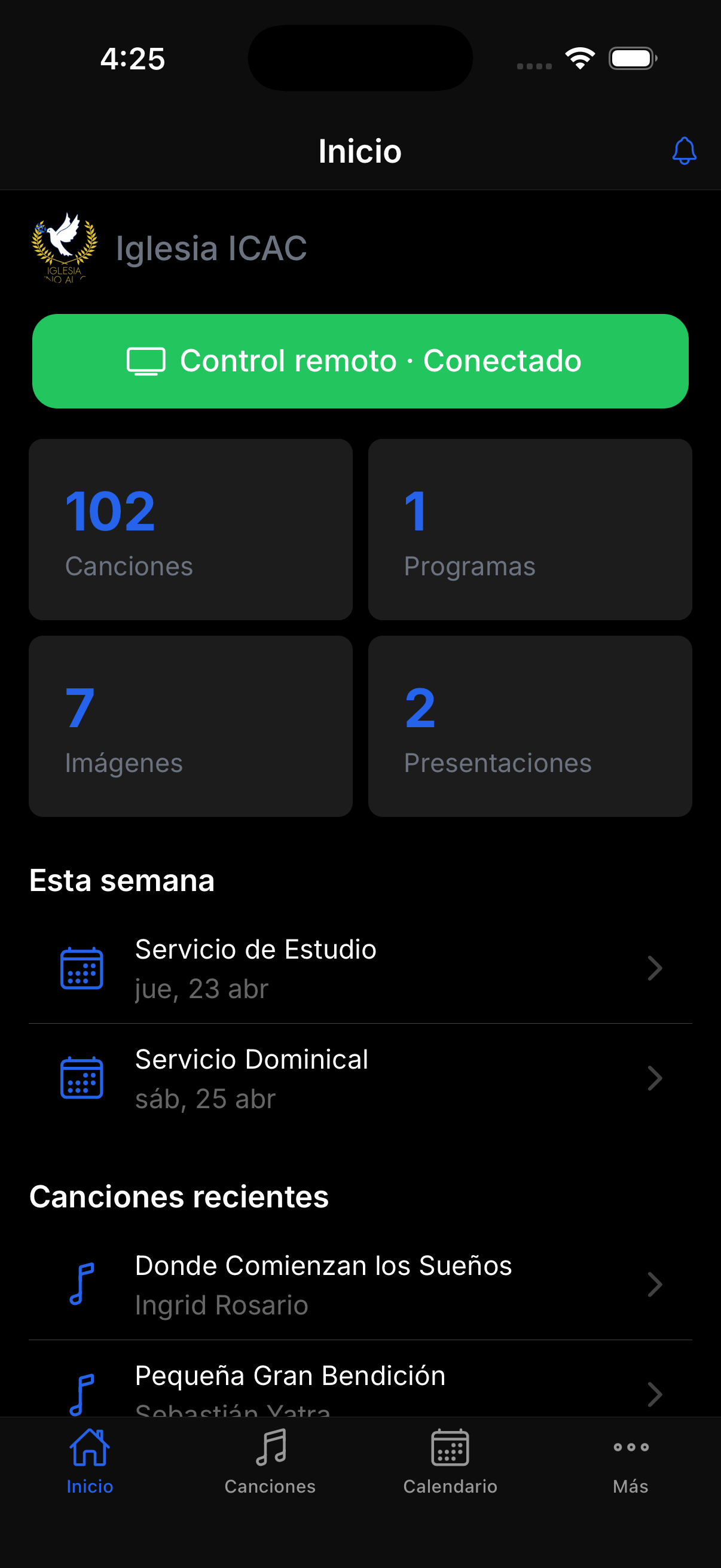721x1568 pixels.
Task: Tap the calendar icon beside Servicio Dominical
Action: [82, 1078]
